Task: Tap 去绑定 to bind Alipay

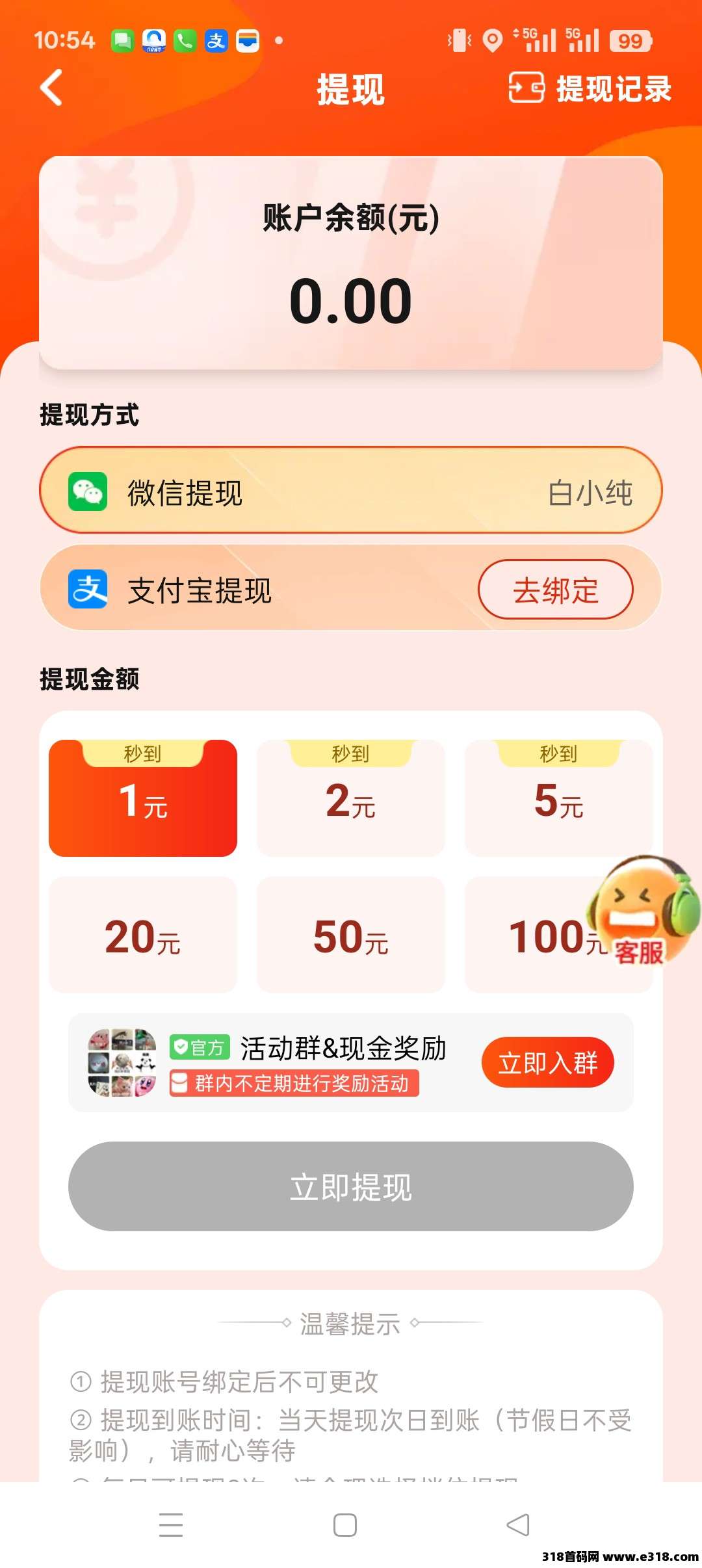Action: point(555,590)
